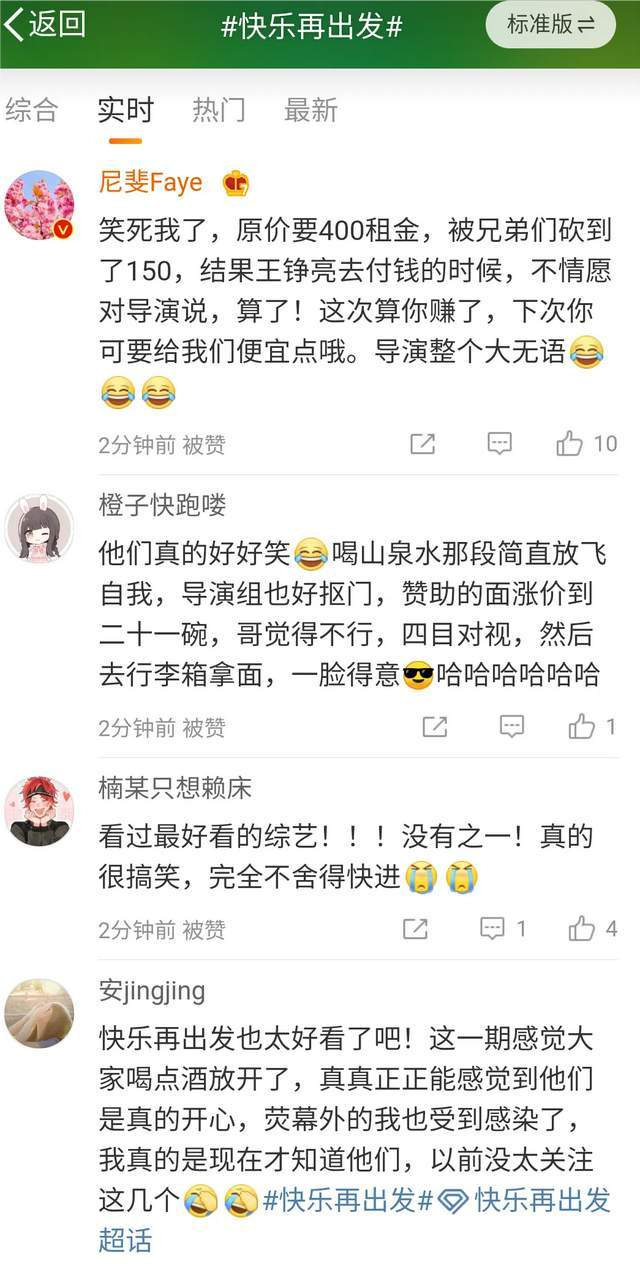Repost 尼斐Faye's post

423,444
